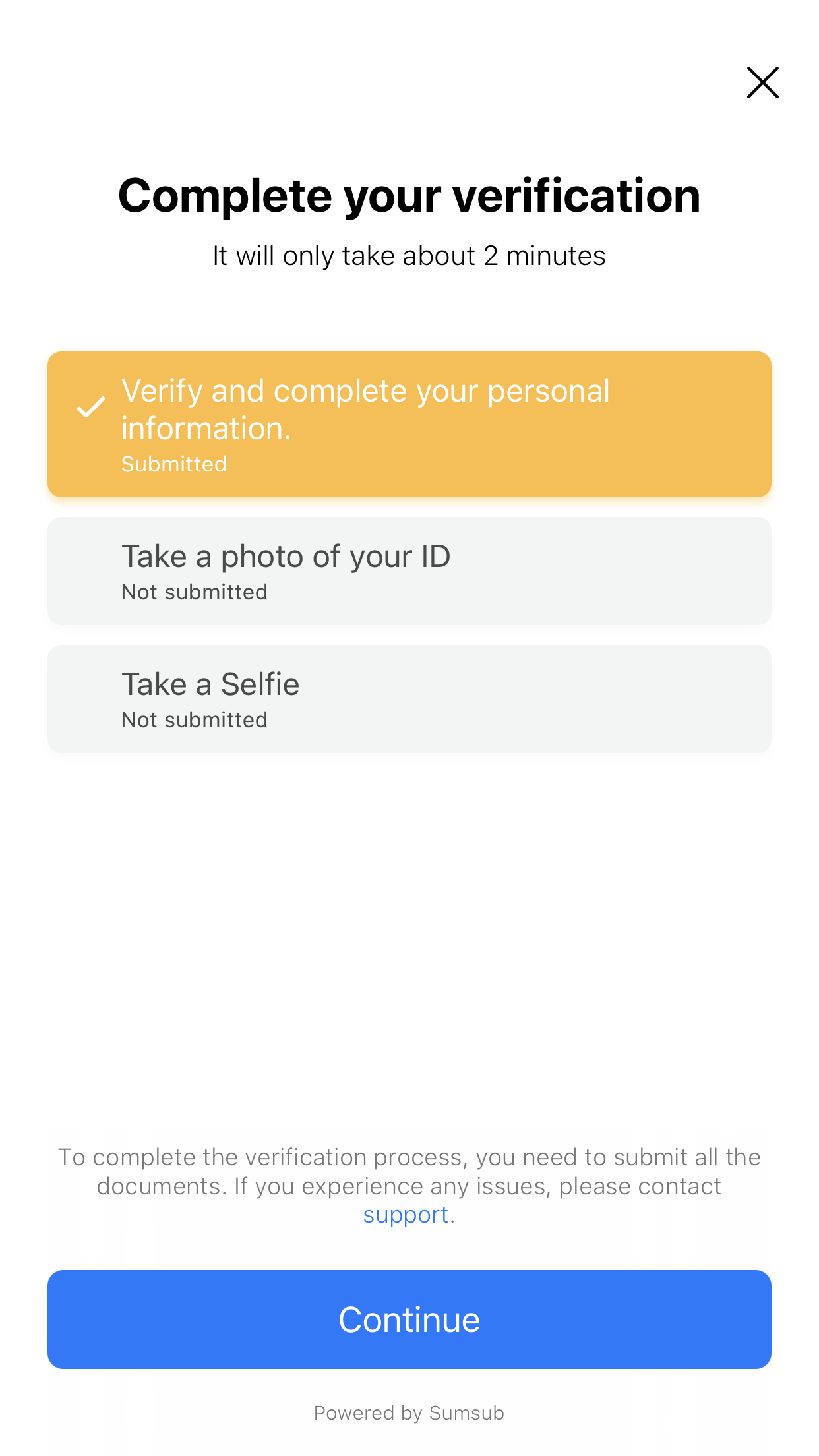Select Take a photo of your ID
Viewport: 819px width, 1456px height.
point(409,571)
